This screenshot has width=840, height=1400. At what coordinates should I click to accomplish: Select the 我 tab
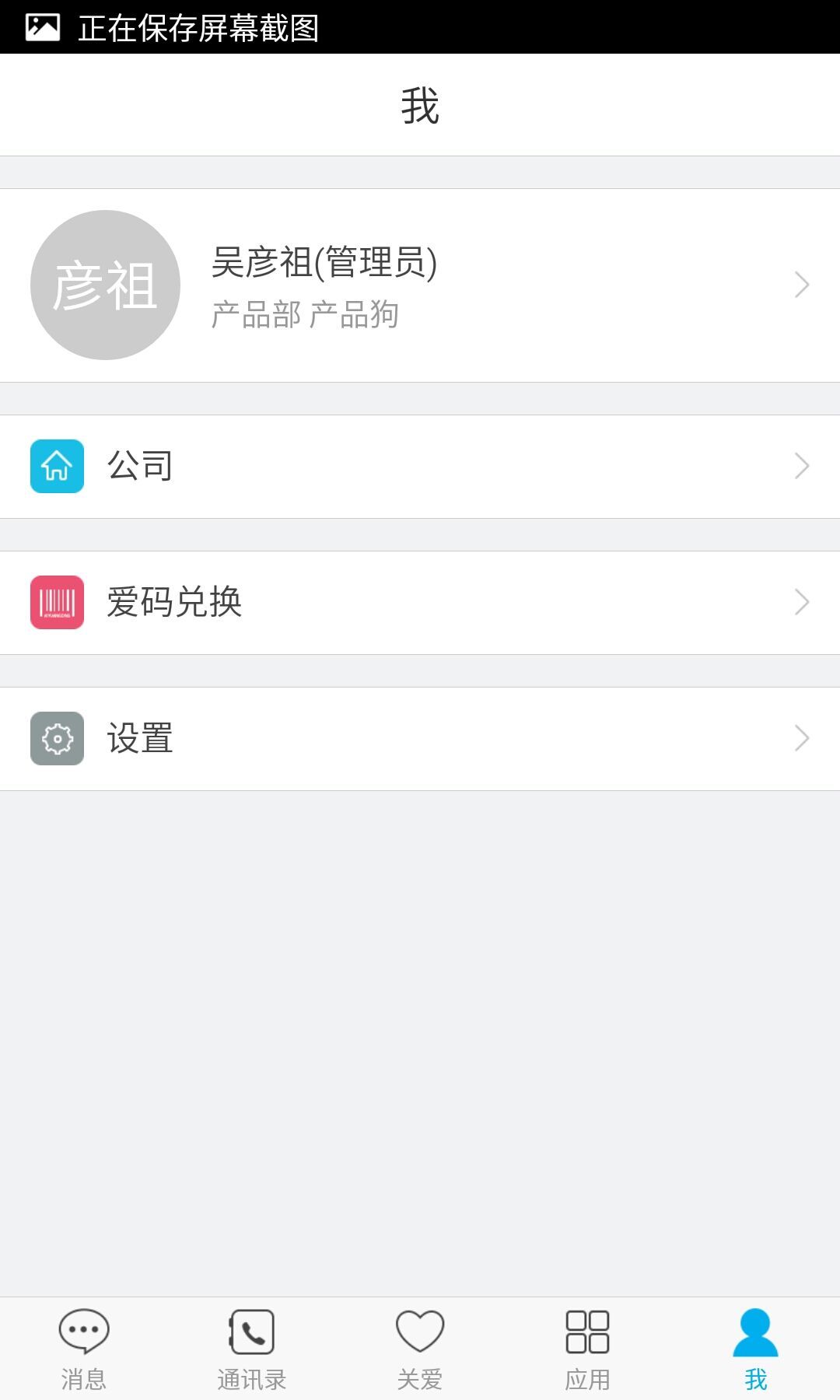755,1349
